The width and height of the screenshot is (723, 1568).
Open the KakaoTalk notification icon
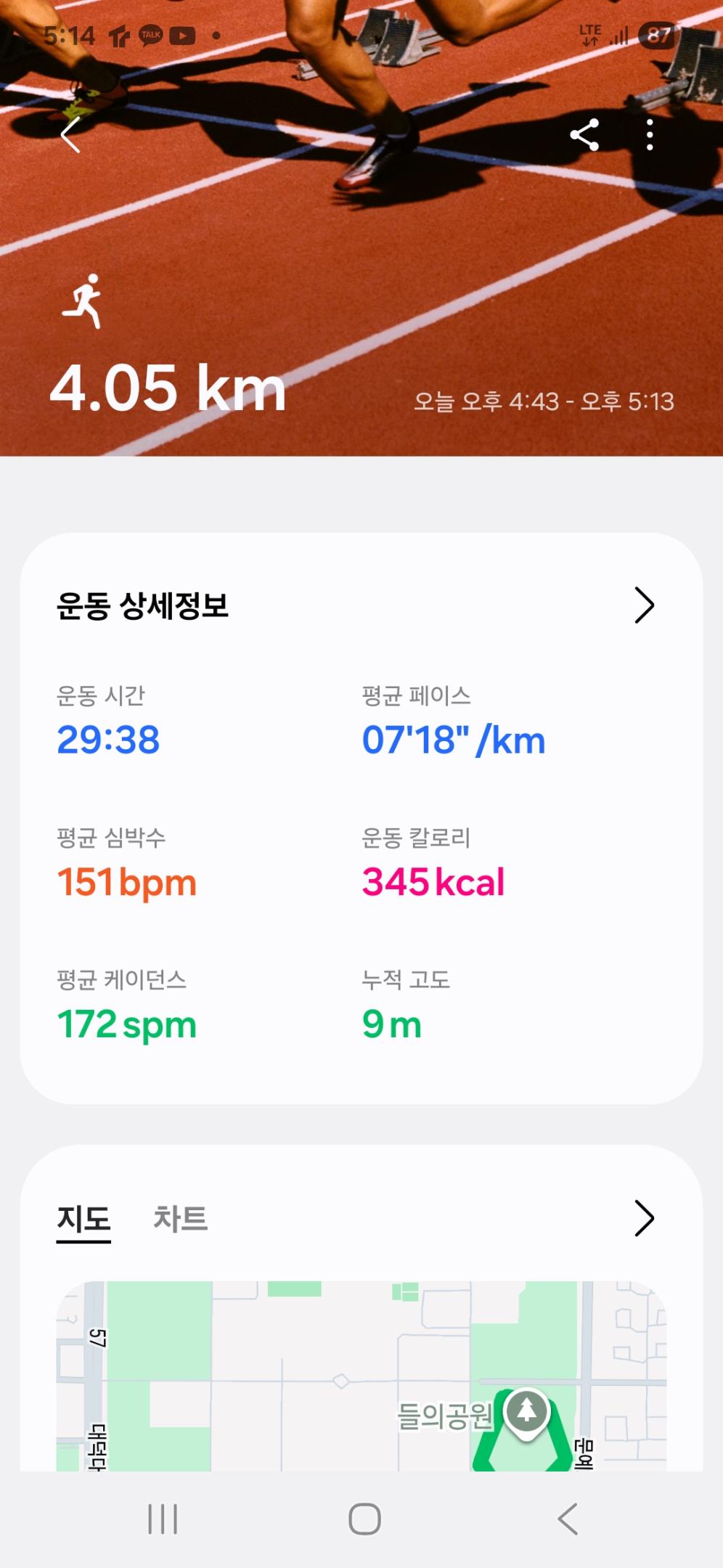150,34
